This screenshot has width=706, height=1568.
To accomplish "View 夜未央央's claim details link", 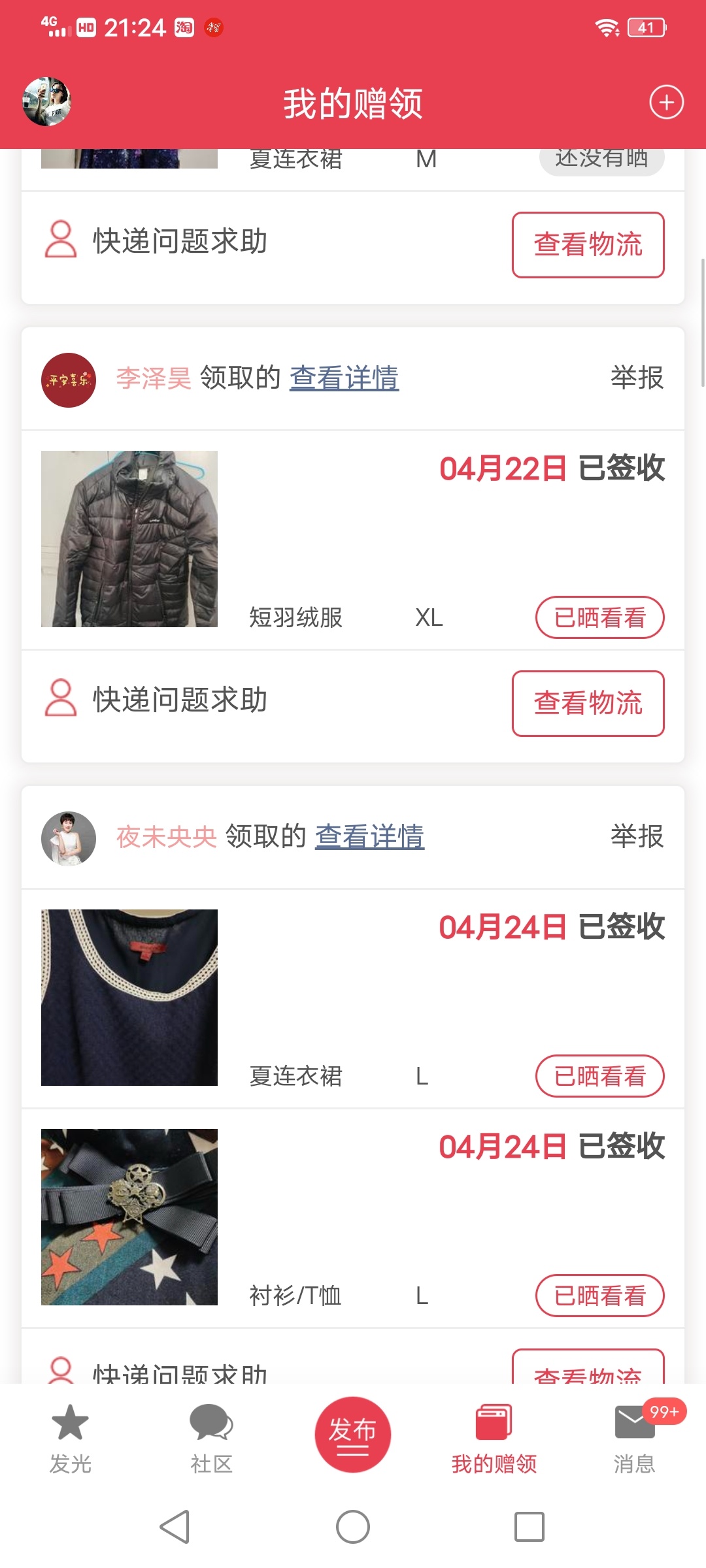I will click(369, 836).
